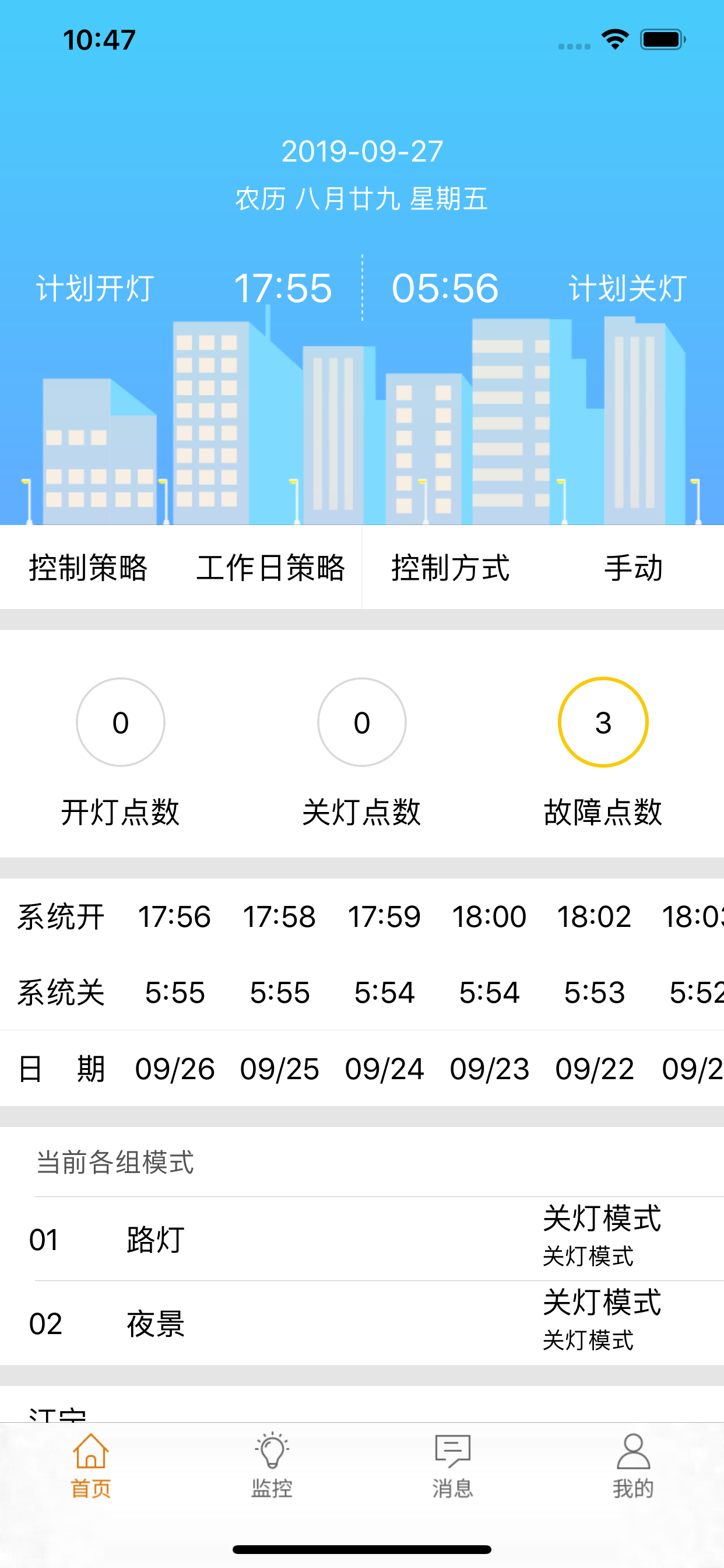Open the 消息 tab
Image resolution: width=724 pixels, height=1568 pixels.
pos(452,1466)
